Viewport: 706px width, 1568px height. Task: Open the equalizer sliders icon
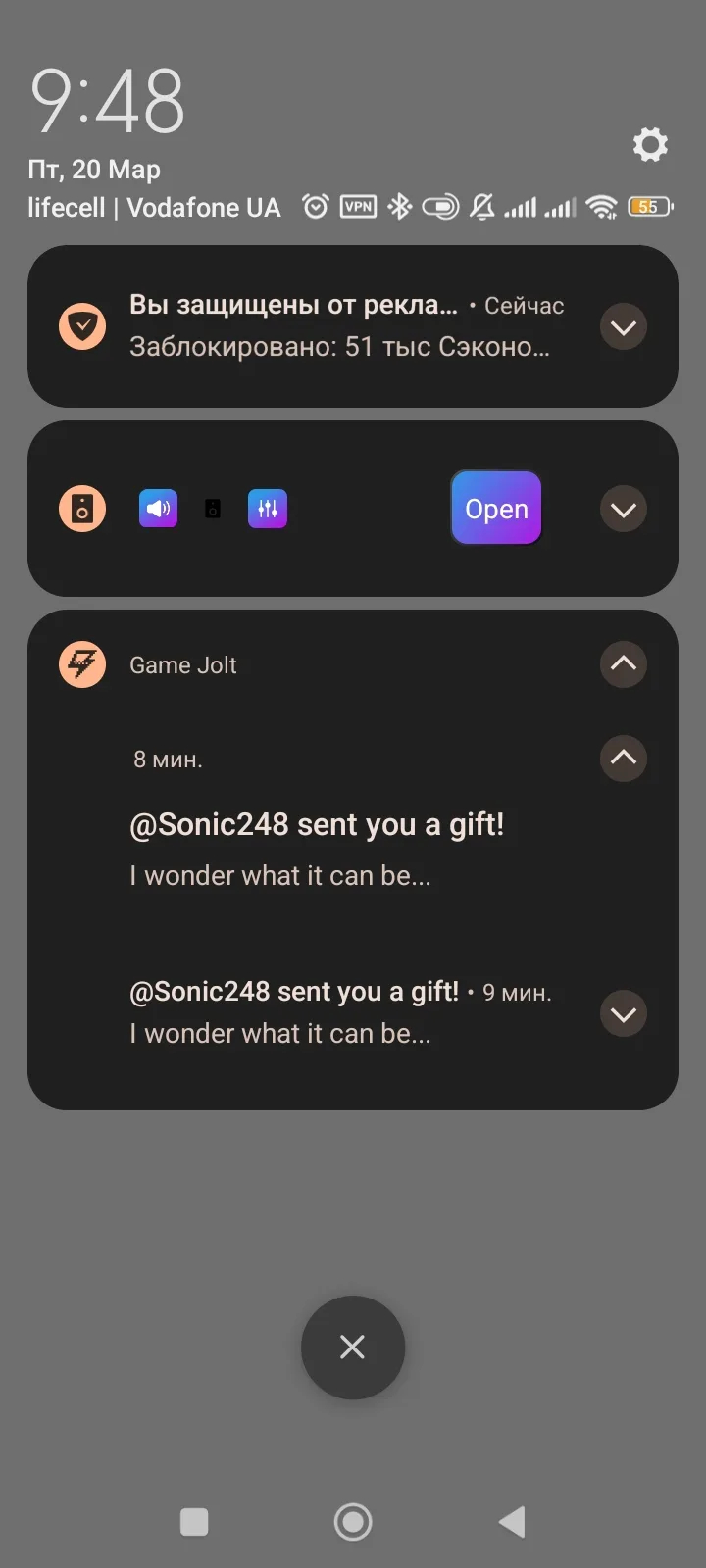coord(268,509)
